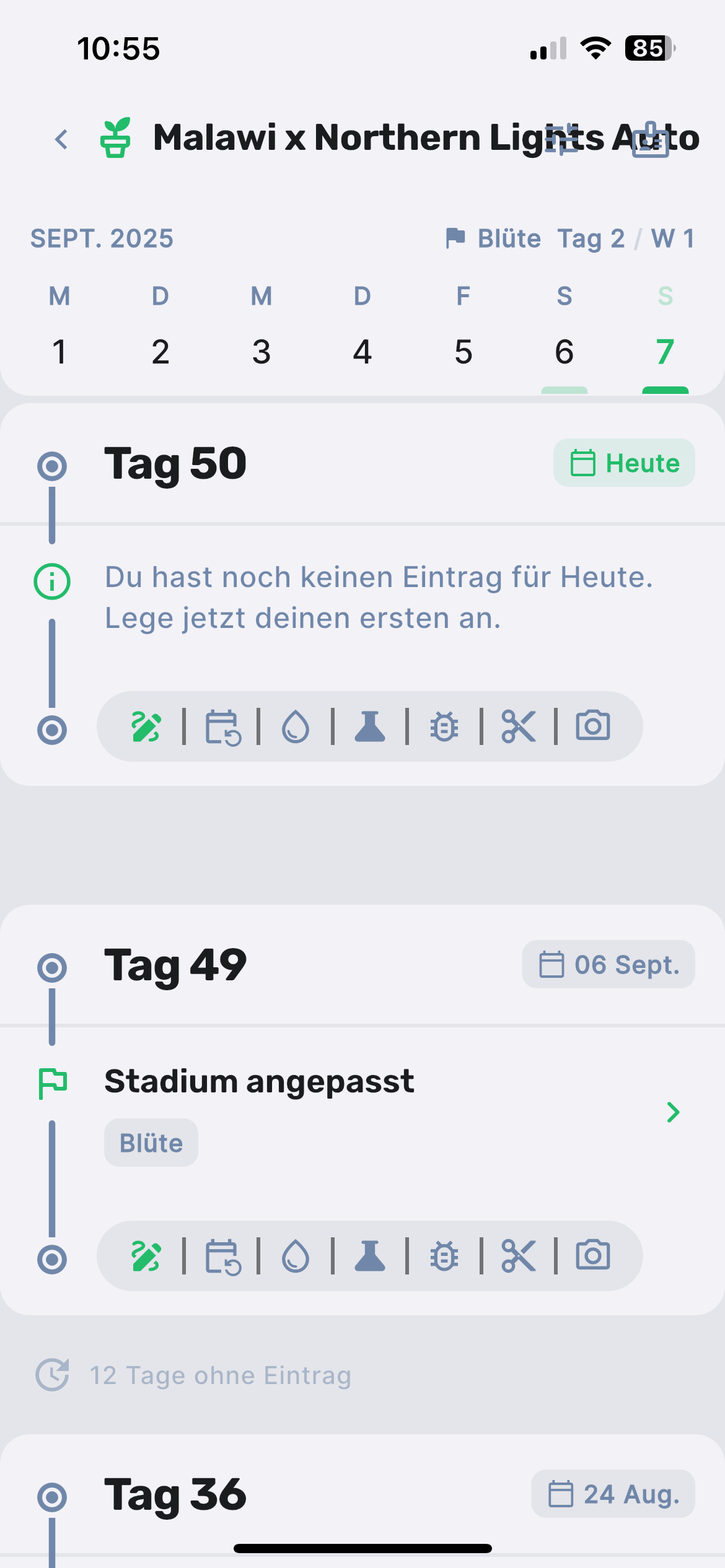Add a watering entry for Tag 50
Viewport: 725px width, 1568px height.
tap(296, 726)
